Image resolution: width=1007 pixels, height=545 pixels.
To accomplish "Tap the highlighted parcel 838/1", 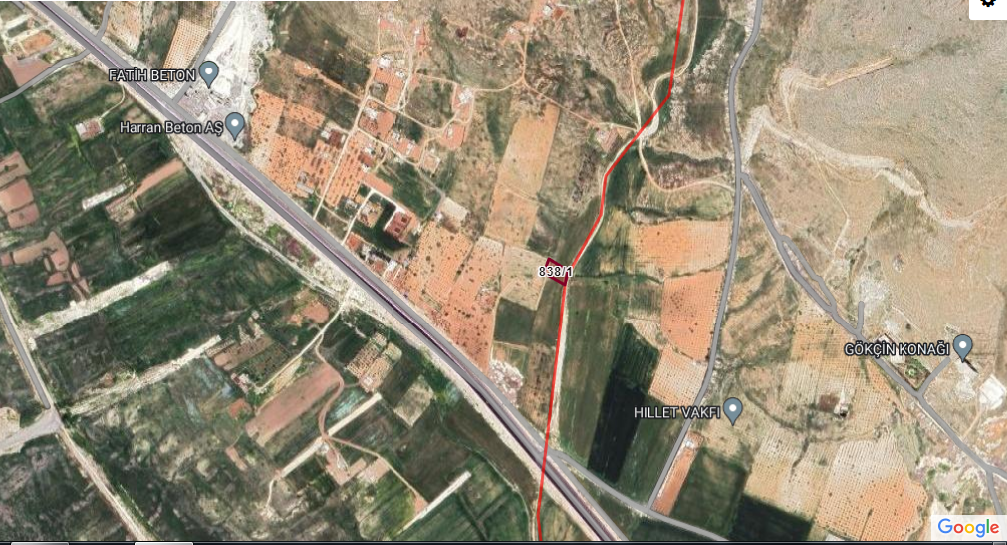I will click(x=556, y=272).
